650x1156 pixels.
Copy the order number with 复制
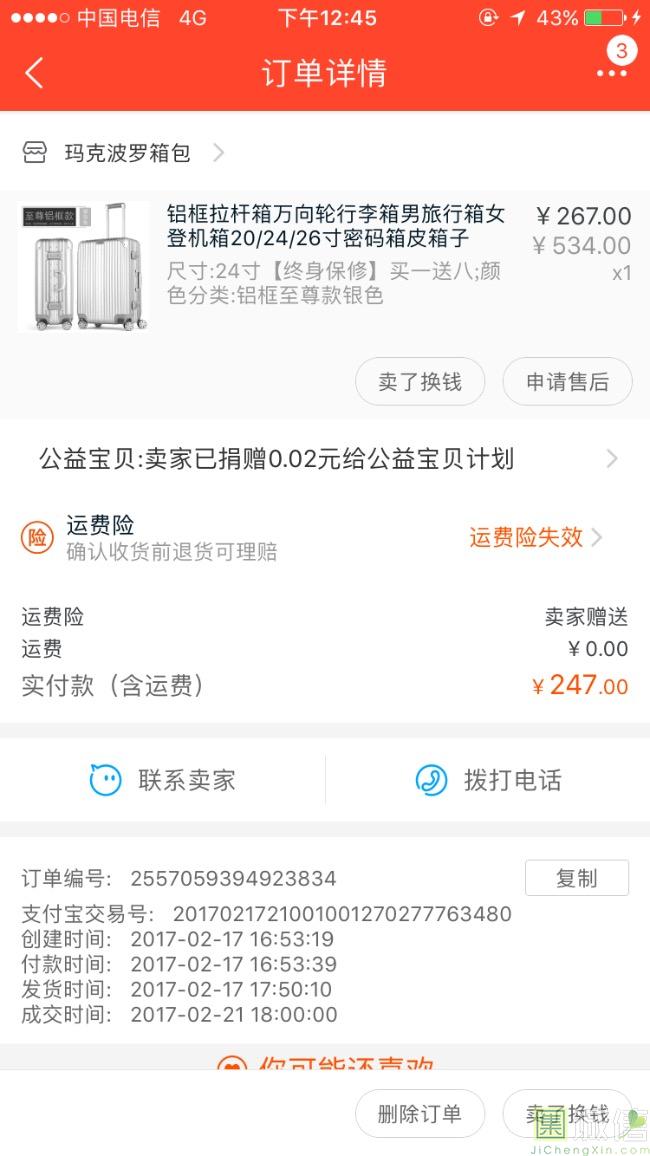[x=576, y=878]
